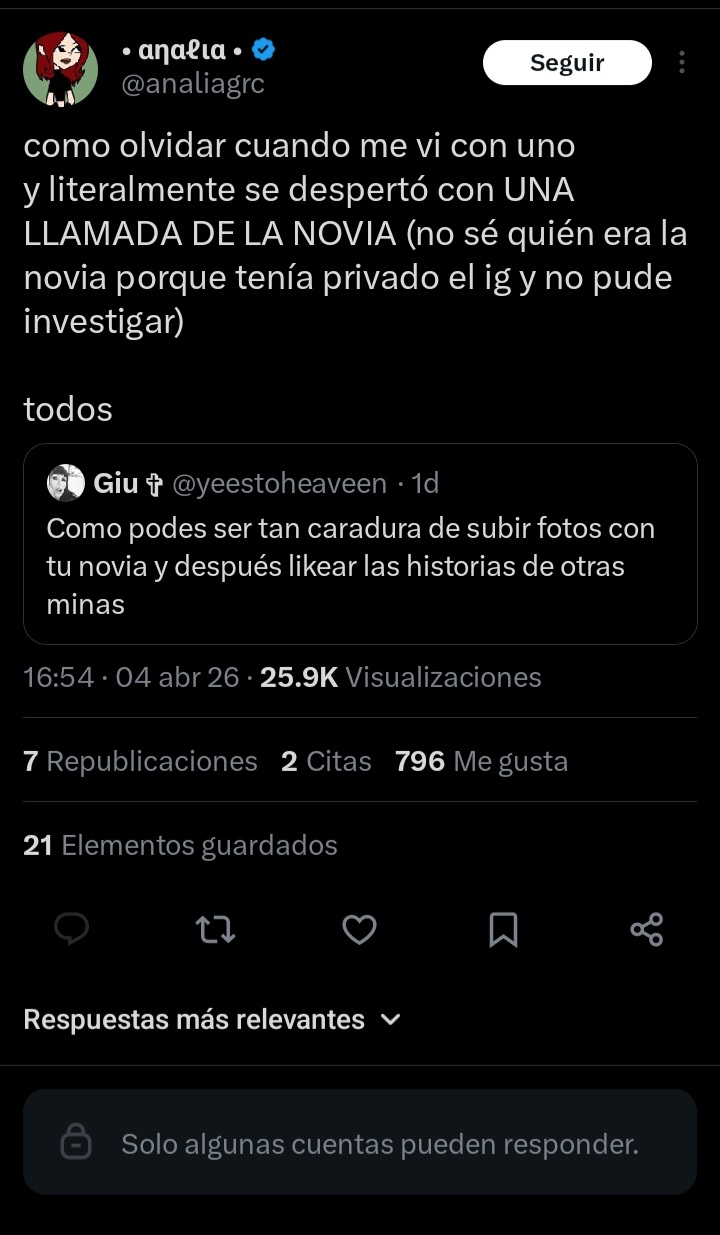Like this tweet with the heart

(x=359, y=929)
